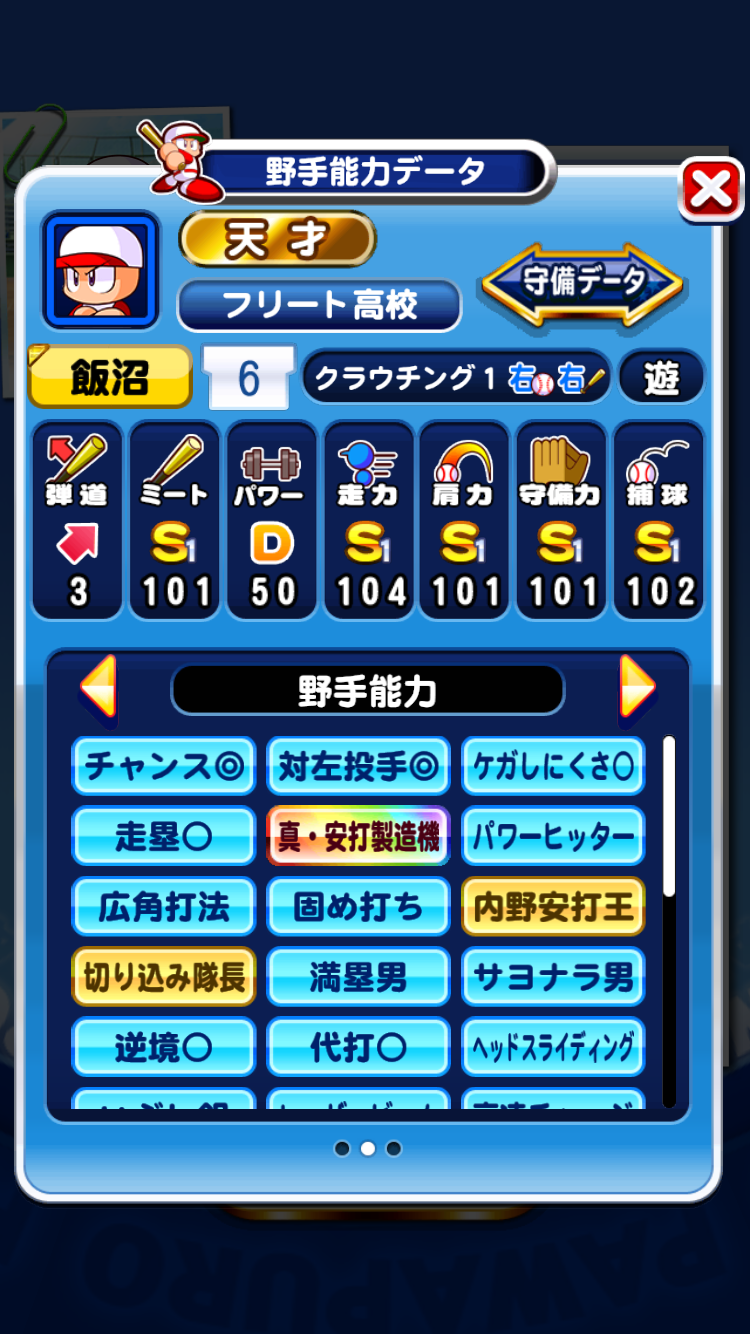
Task: Go to previous ability category with left arrow
Action: (x=98, y=687)
